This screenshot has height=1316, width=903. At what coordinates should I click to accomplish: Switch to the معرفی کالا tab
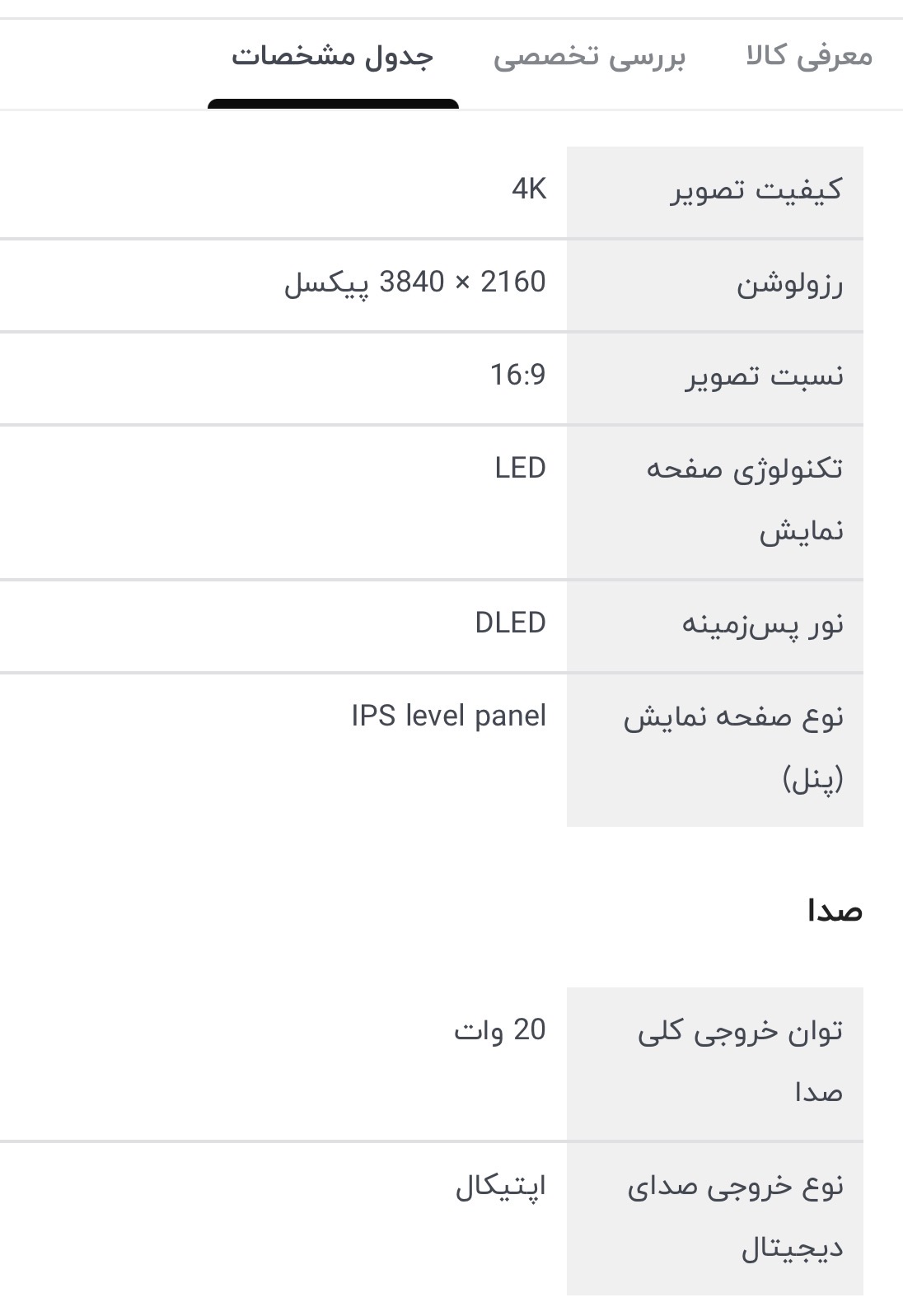[x=808, y=57]
